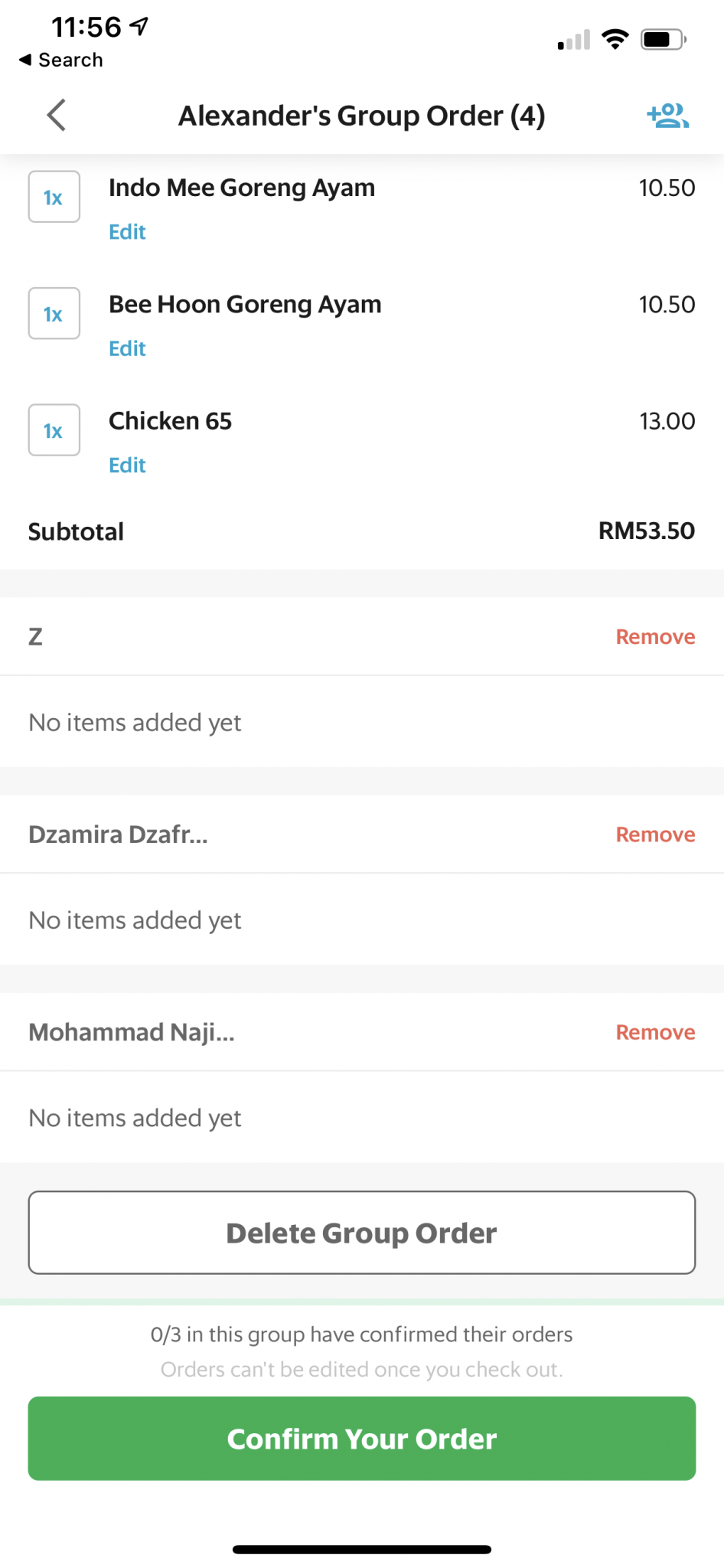Open Edit for Chicken 65

(126, 465)
